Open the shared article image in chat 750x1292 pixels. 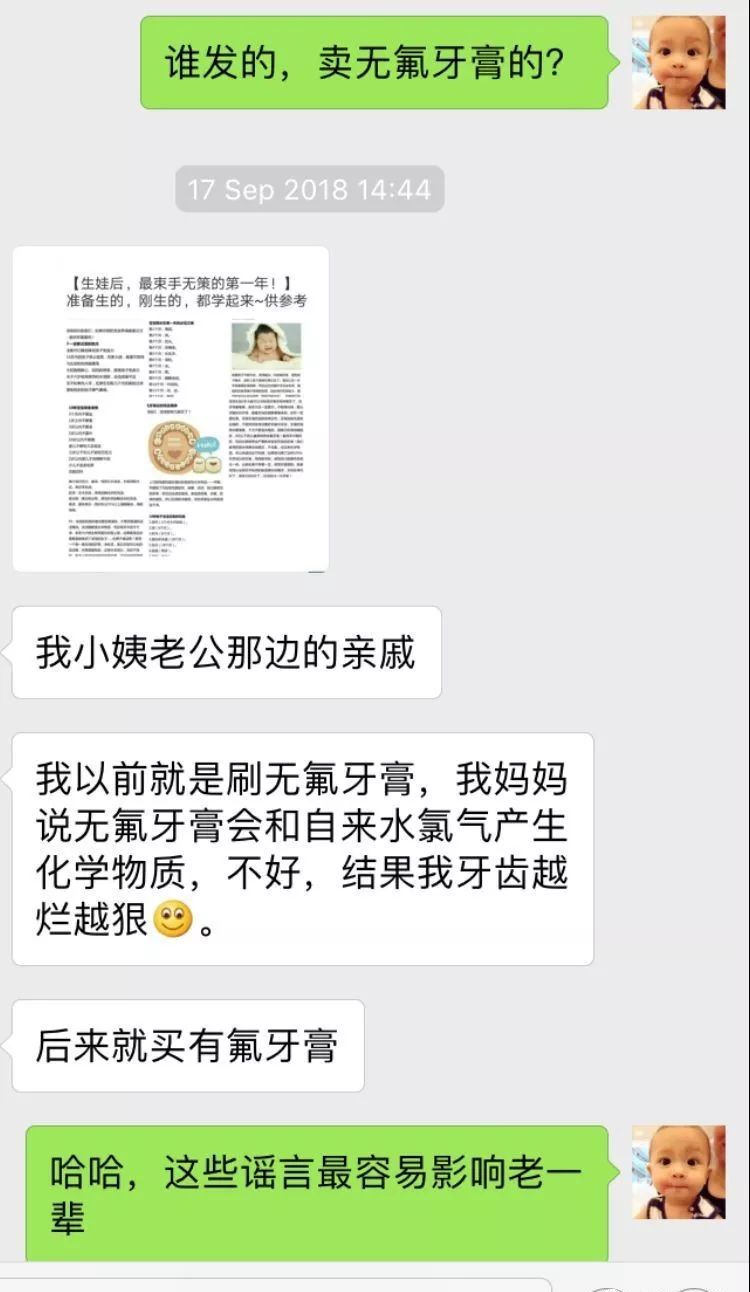tap(170, 409)
